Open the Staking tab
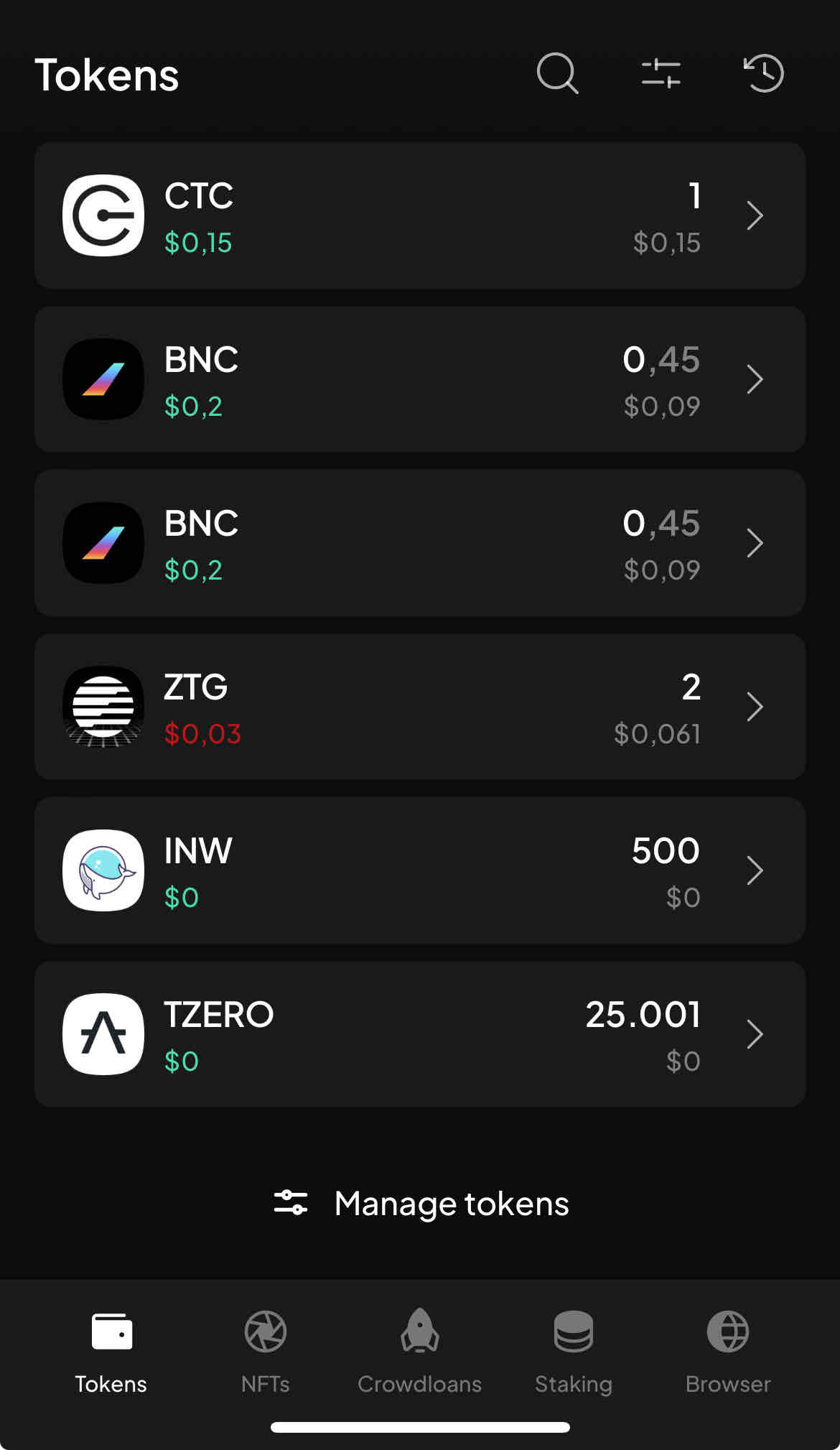This screenshot has height=1450, width=840. coord(573,1351)
